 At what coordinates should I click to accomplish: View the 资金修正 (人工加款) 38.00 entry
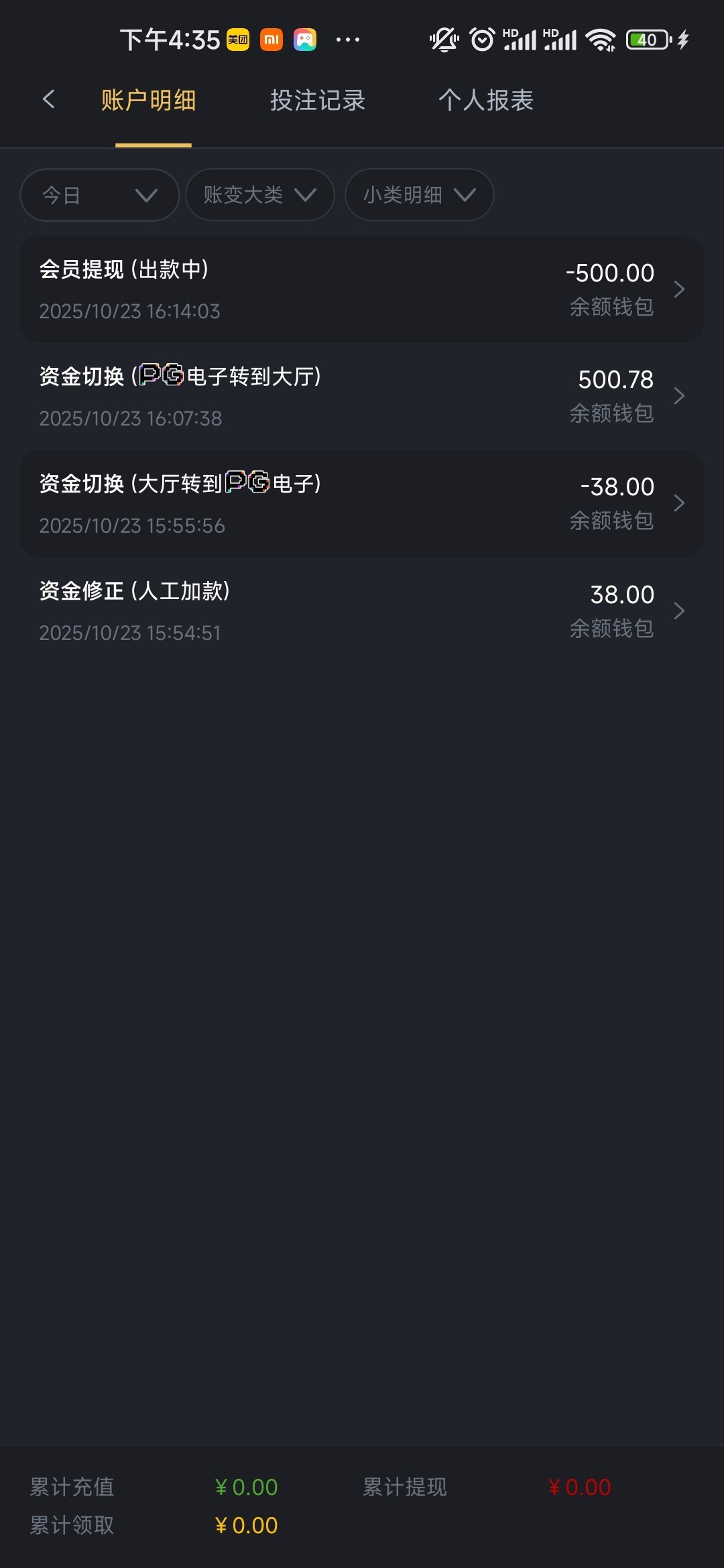tap(362, 610)
